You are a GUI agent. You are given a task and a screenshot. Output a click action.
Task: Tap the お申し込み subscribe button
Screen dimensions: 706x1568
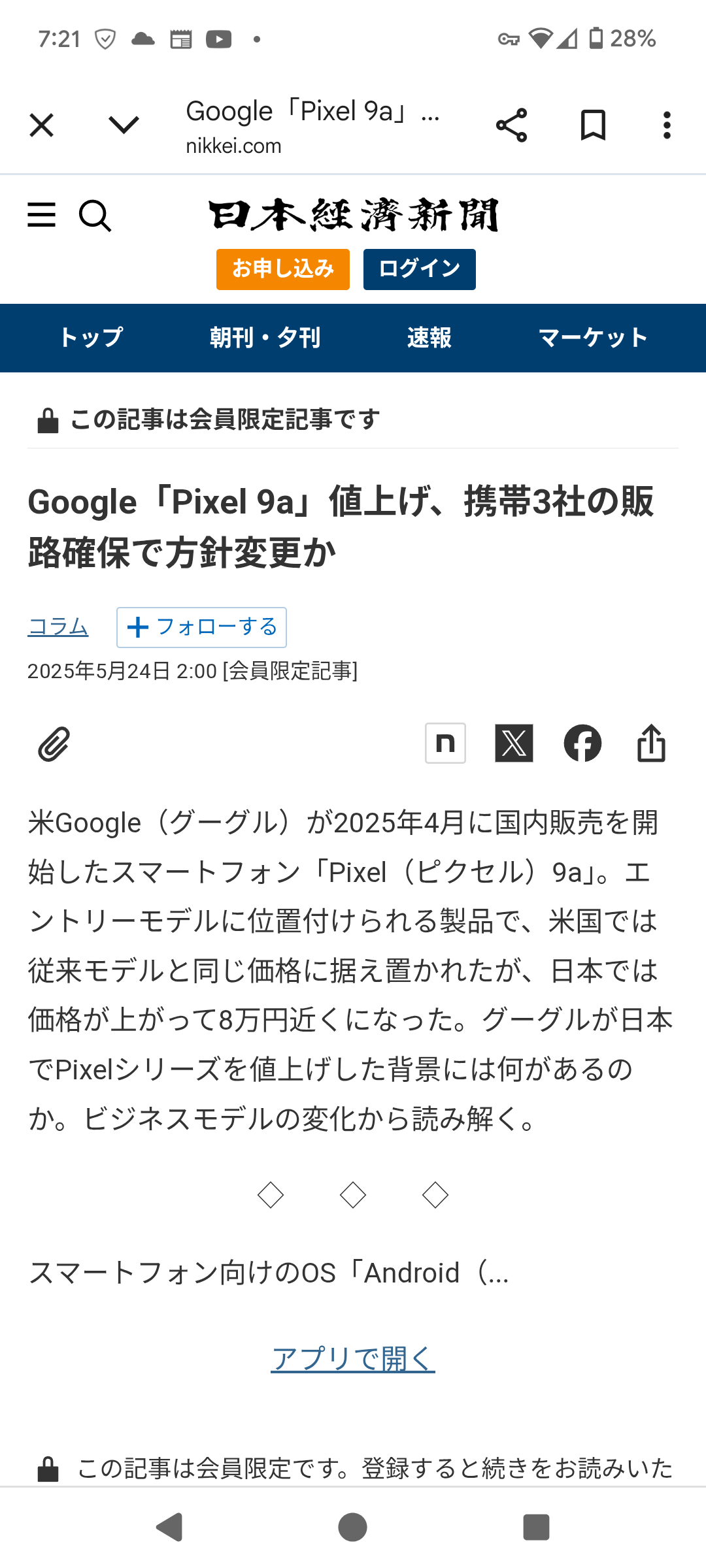pyautogui.click(x=282, y=269)
